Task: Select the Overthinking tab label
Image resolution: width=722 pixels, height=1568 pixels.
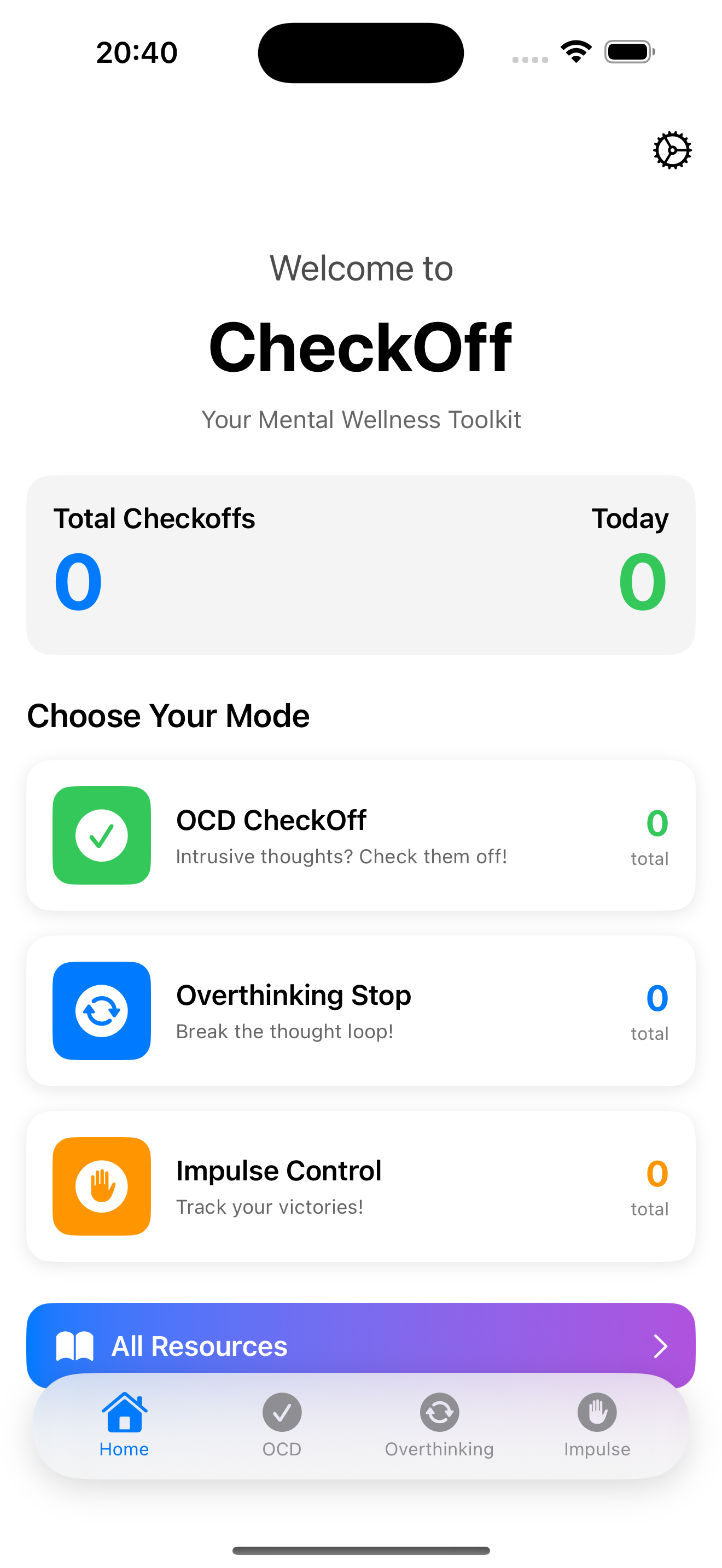Action: [440, 1449]
